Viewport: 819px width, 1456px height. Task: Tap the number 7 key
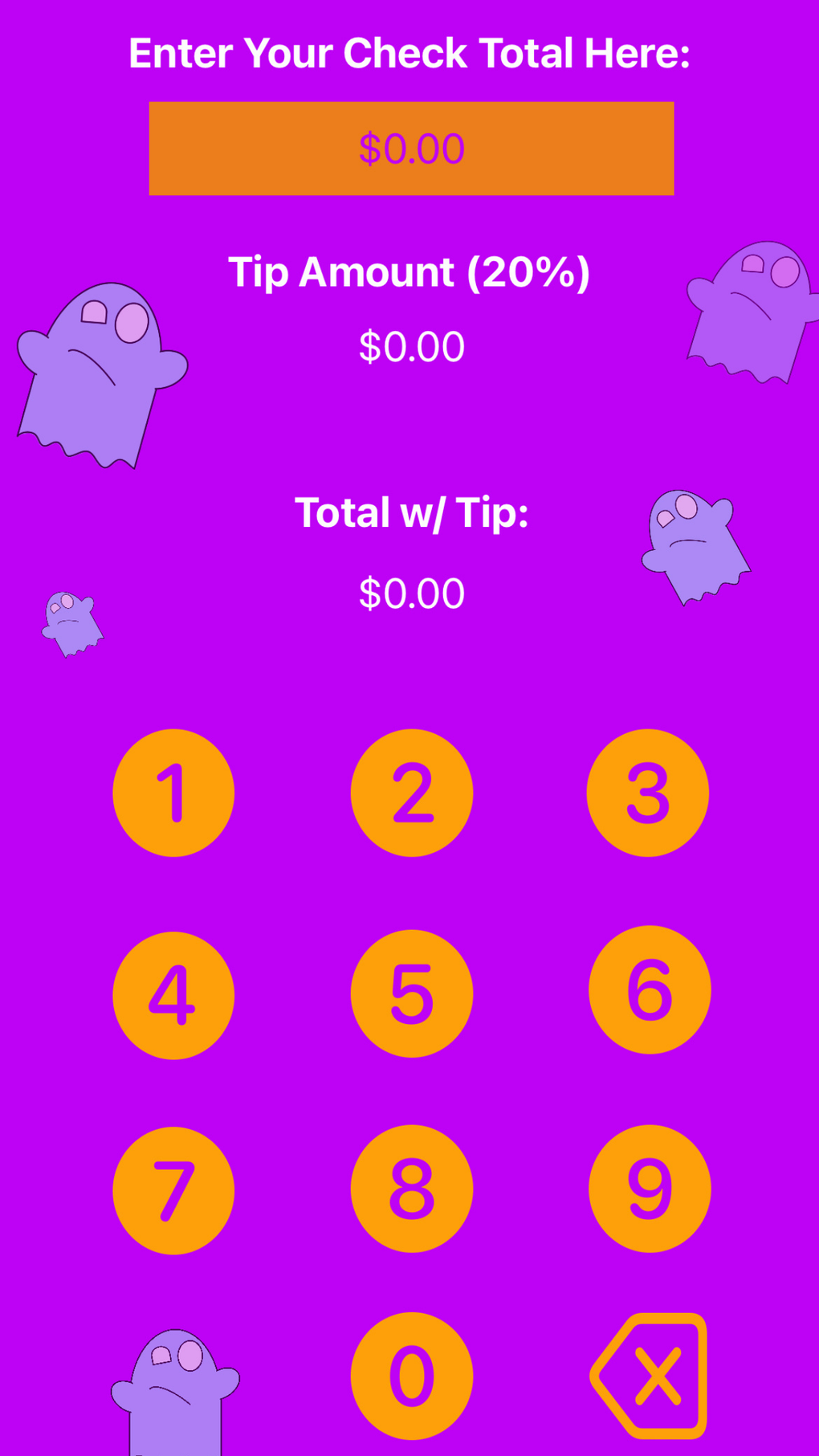tap(173, 1190)
